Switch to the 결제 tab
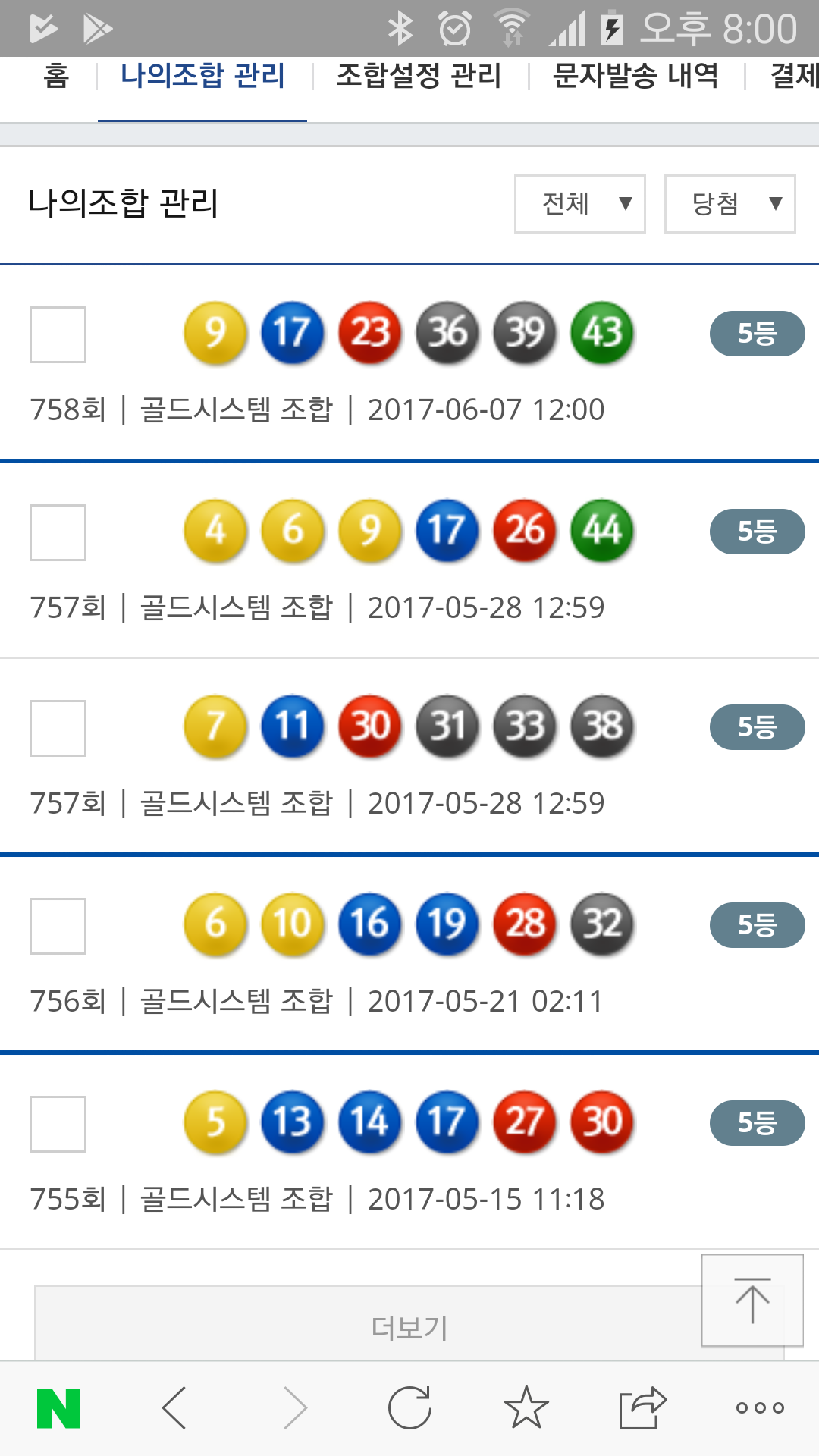This screenshot has width=819, height=1456. click(x=793, y=77)
